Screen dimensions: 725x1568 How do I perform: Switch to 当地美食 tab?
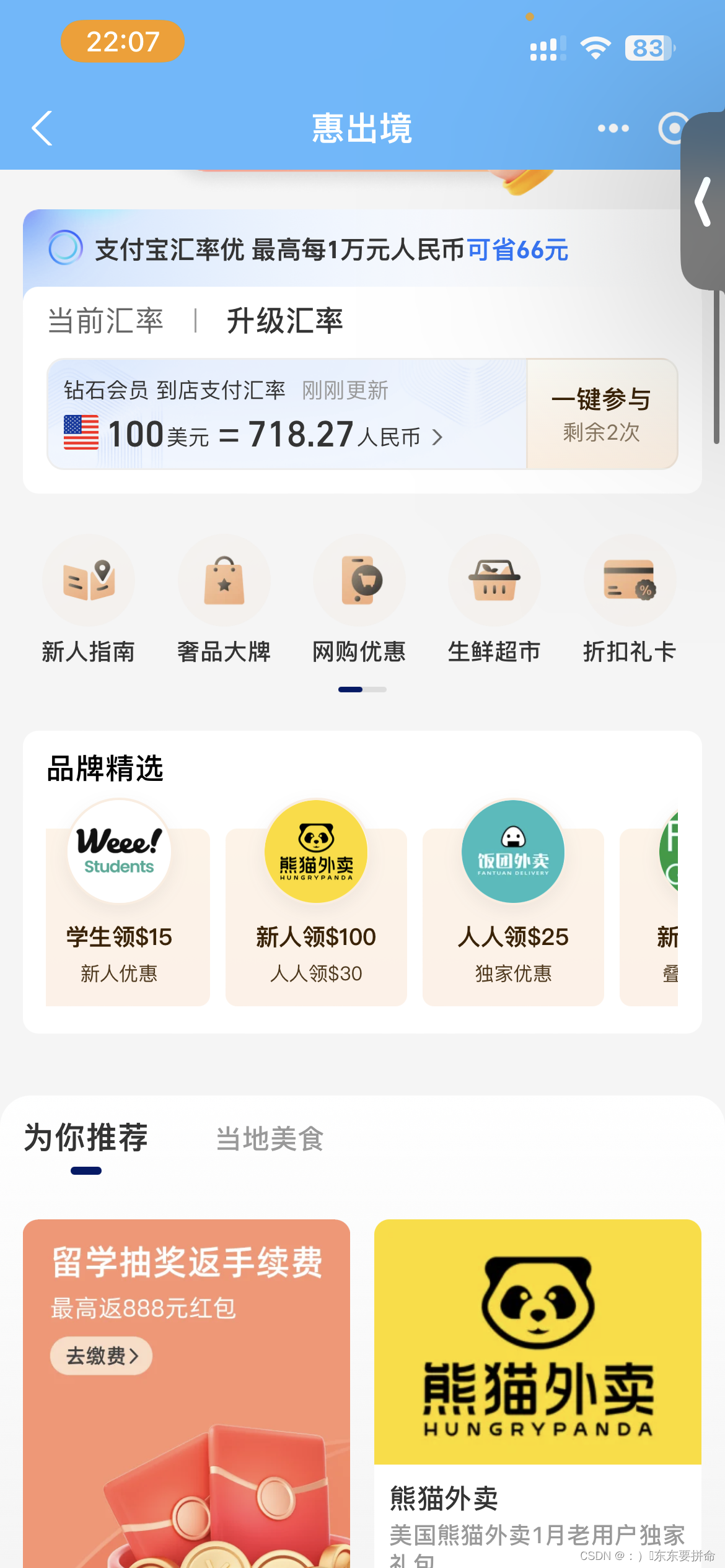[x=270, y=1138]
